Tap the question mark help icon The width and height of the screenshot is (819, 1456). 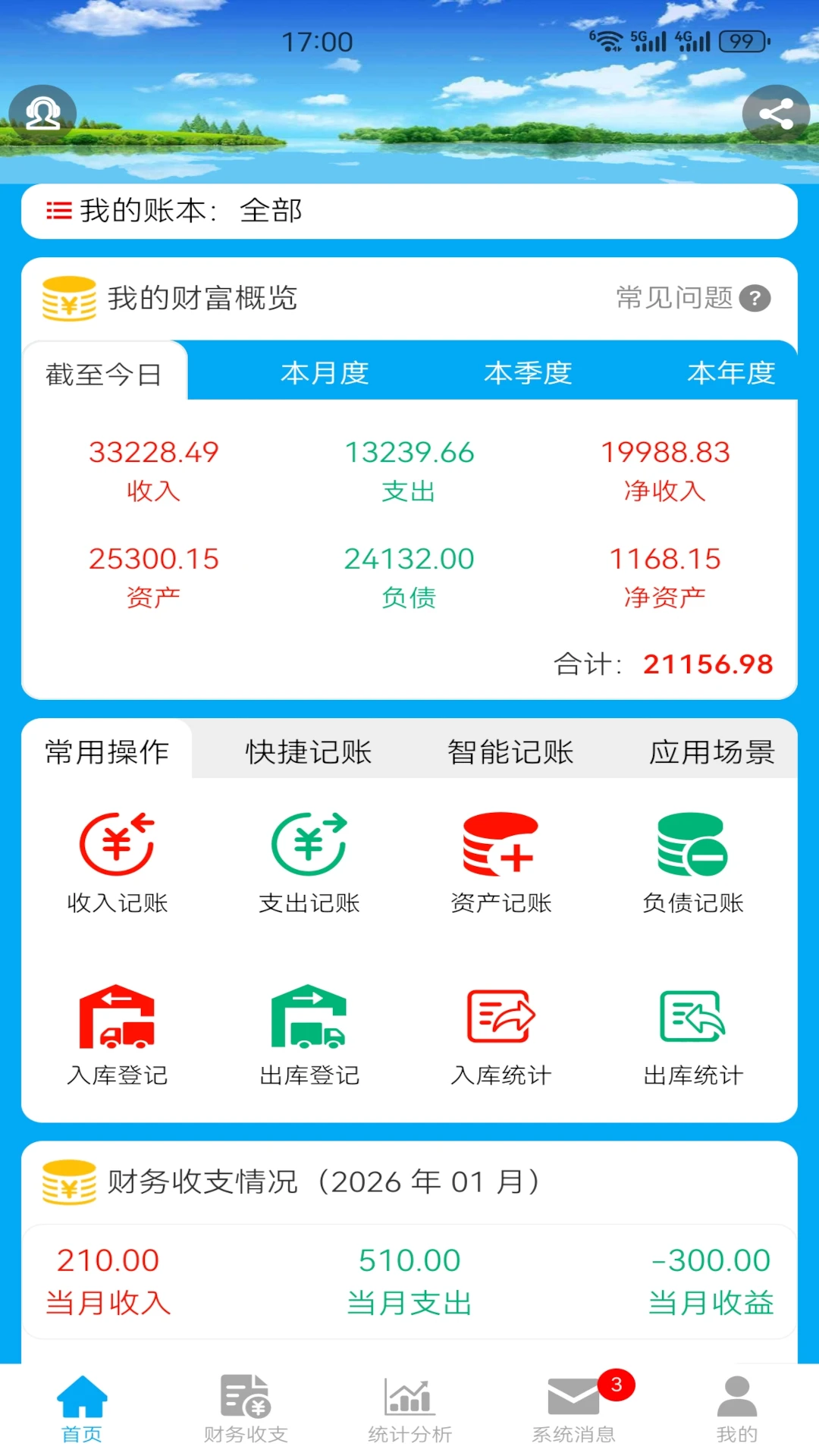tap(754, 299)
